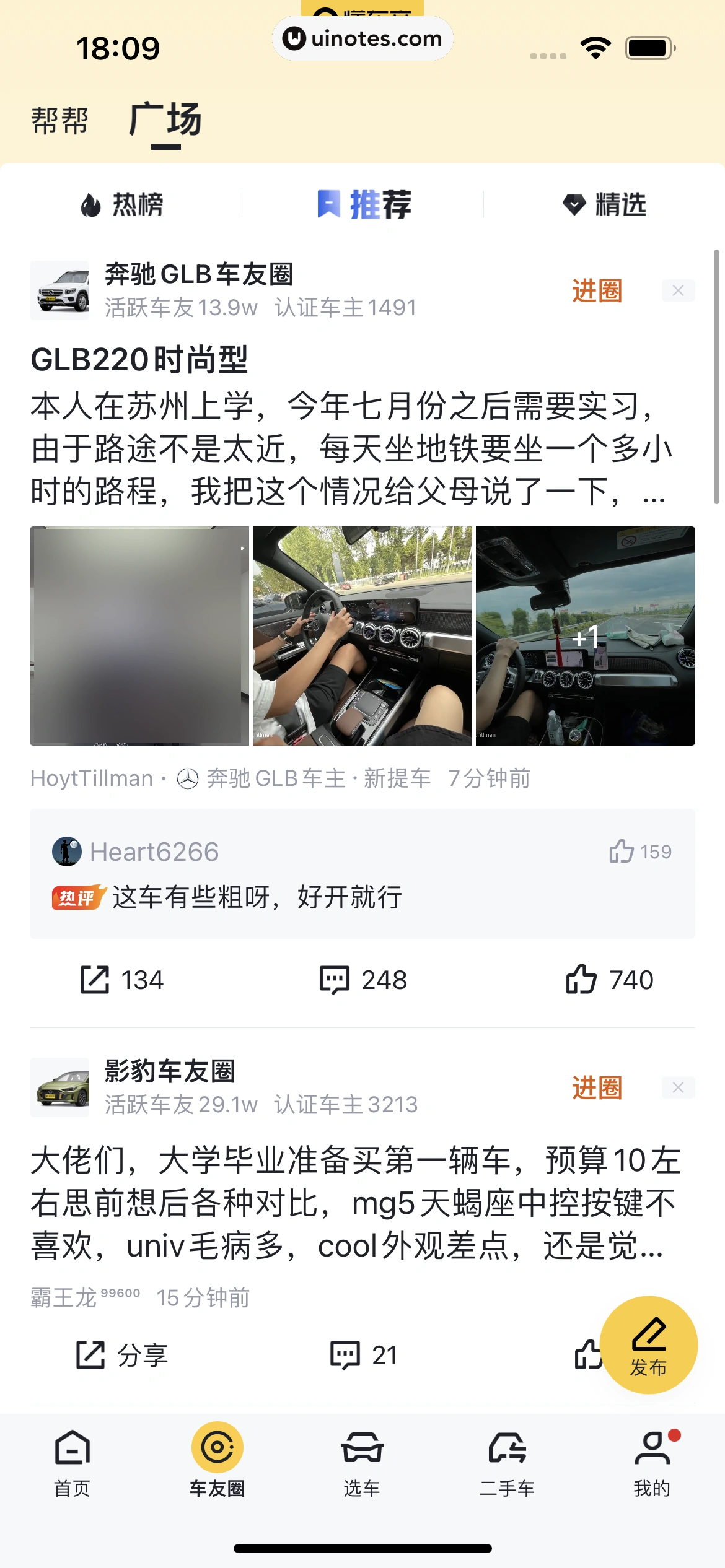This screenshot has width=725, height=1568.
Task: Switch to the 帮帮 tab
Action: point(60,120)
